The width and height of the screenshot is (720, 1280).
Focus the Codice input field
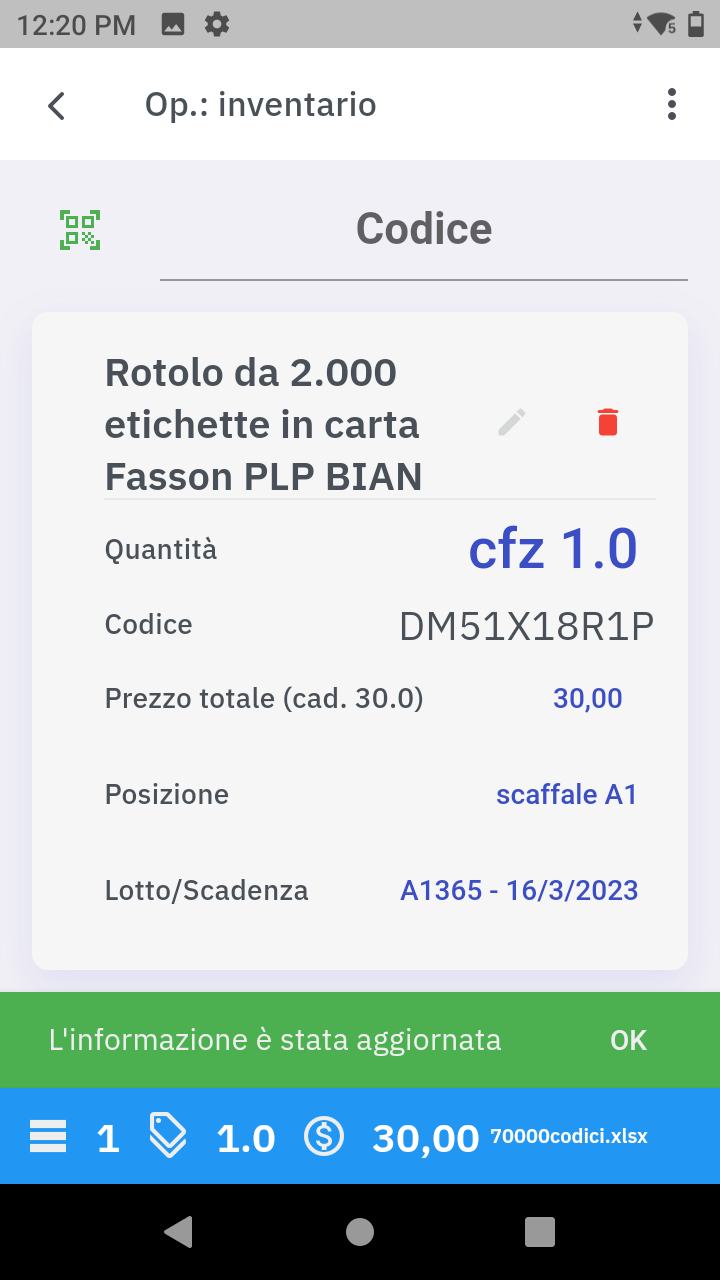coord(424,230)
